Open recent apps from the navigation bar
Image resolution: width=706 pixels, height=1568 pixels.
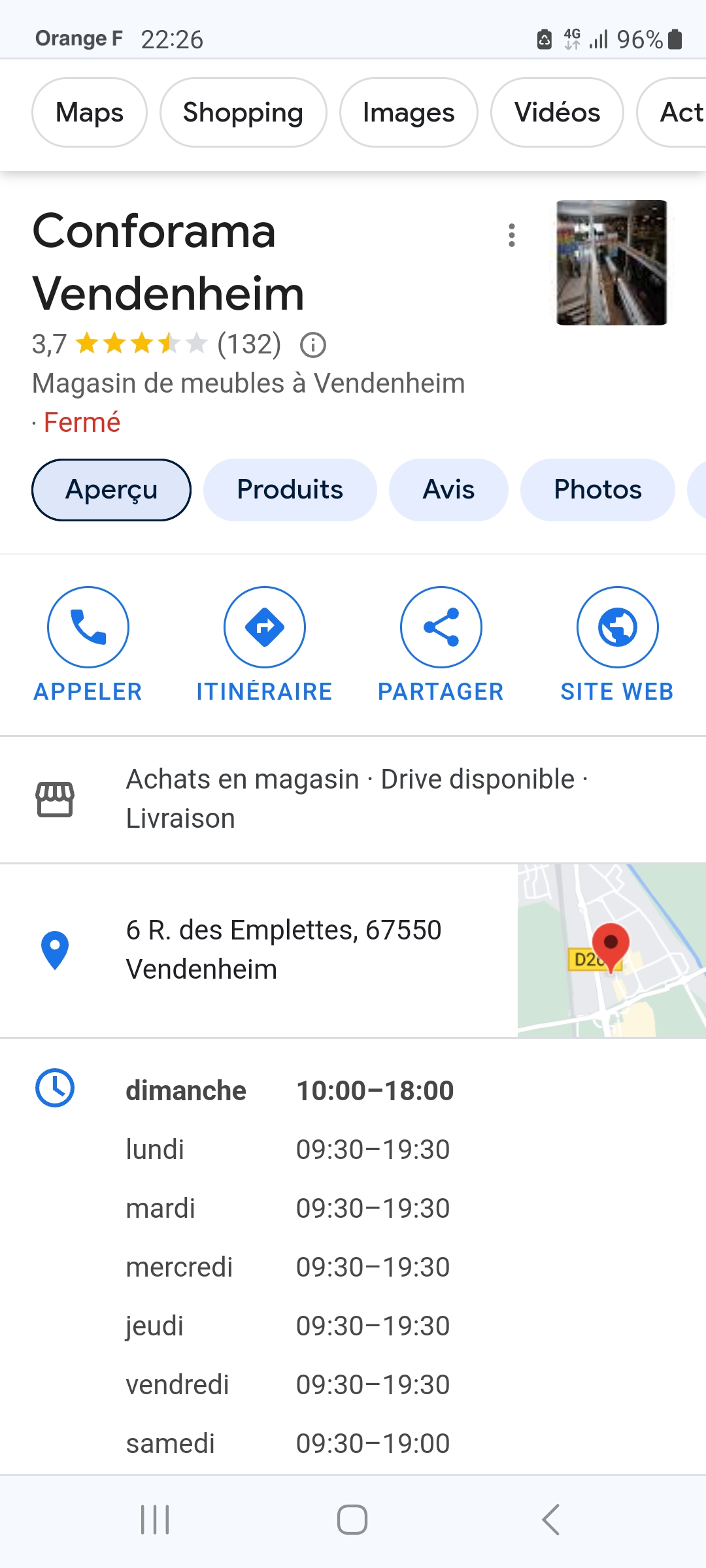pyautogui.click(x=155, y=1520)
